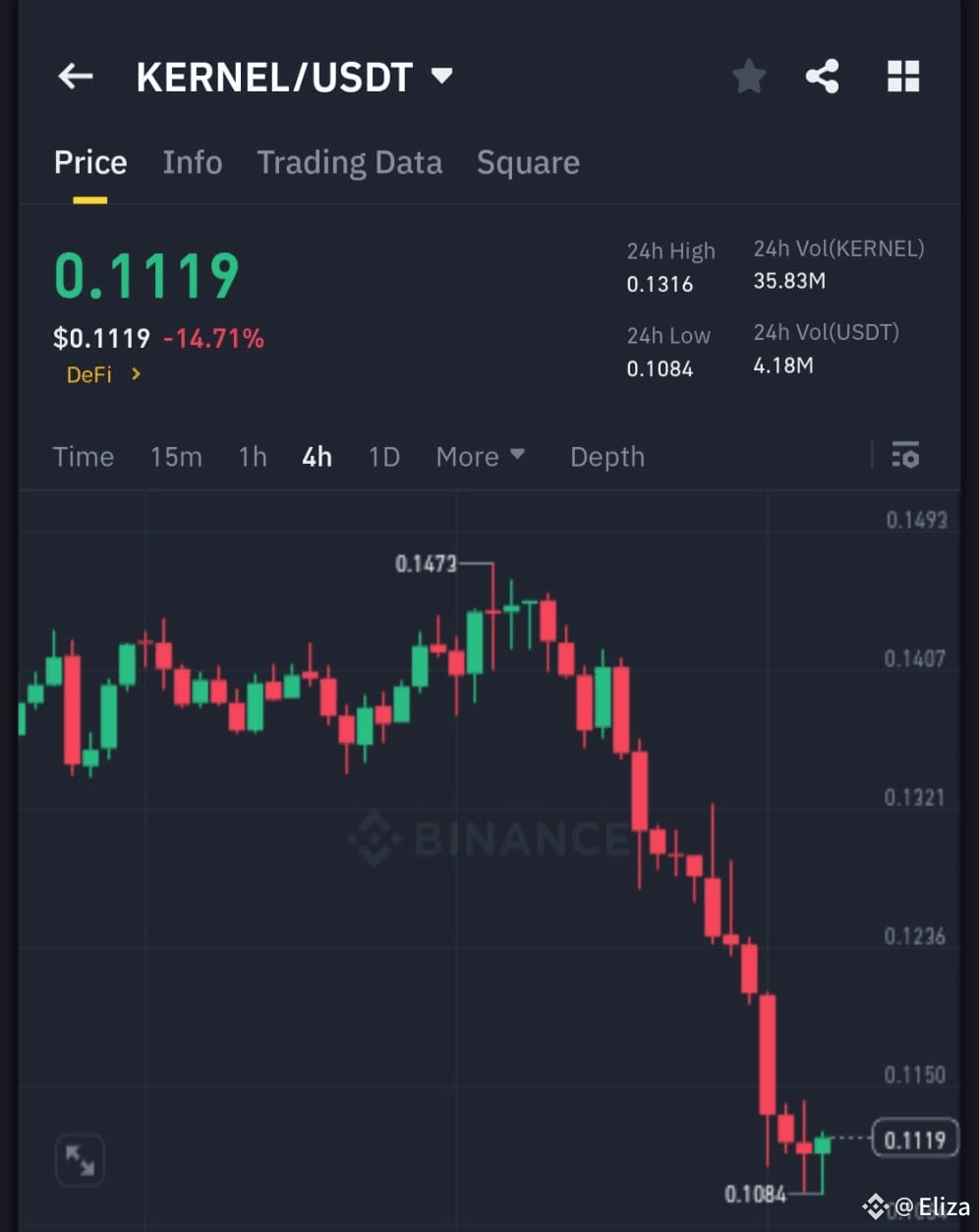Open the Square tab
The width and height of the screenshot is (979, 1232).
click(528, 162)
